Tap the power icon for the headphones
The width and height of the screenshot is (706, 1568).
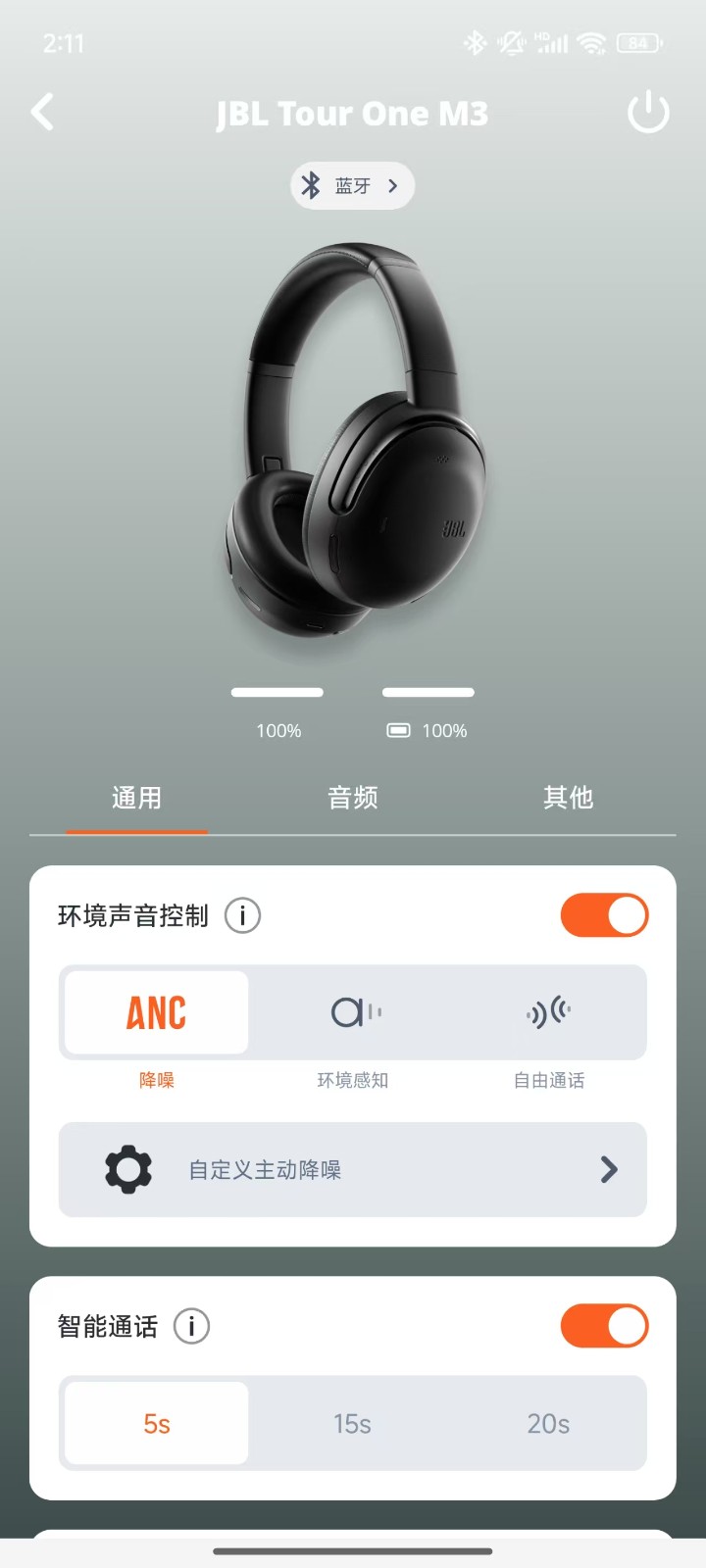point(648,113)
